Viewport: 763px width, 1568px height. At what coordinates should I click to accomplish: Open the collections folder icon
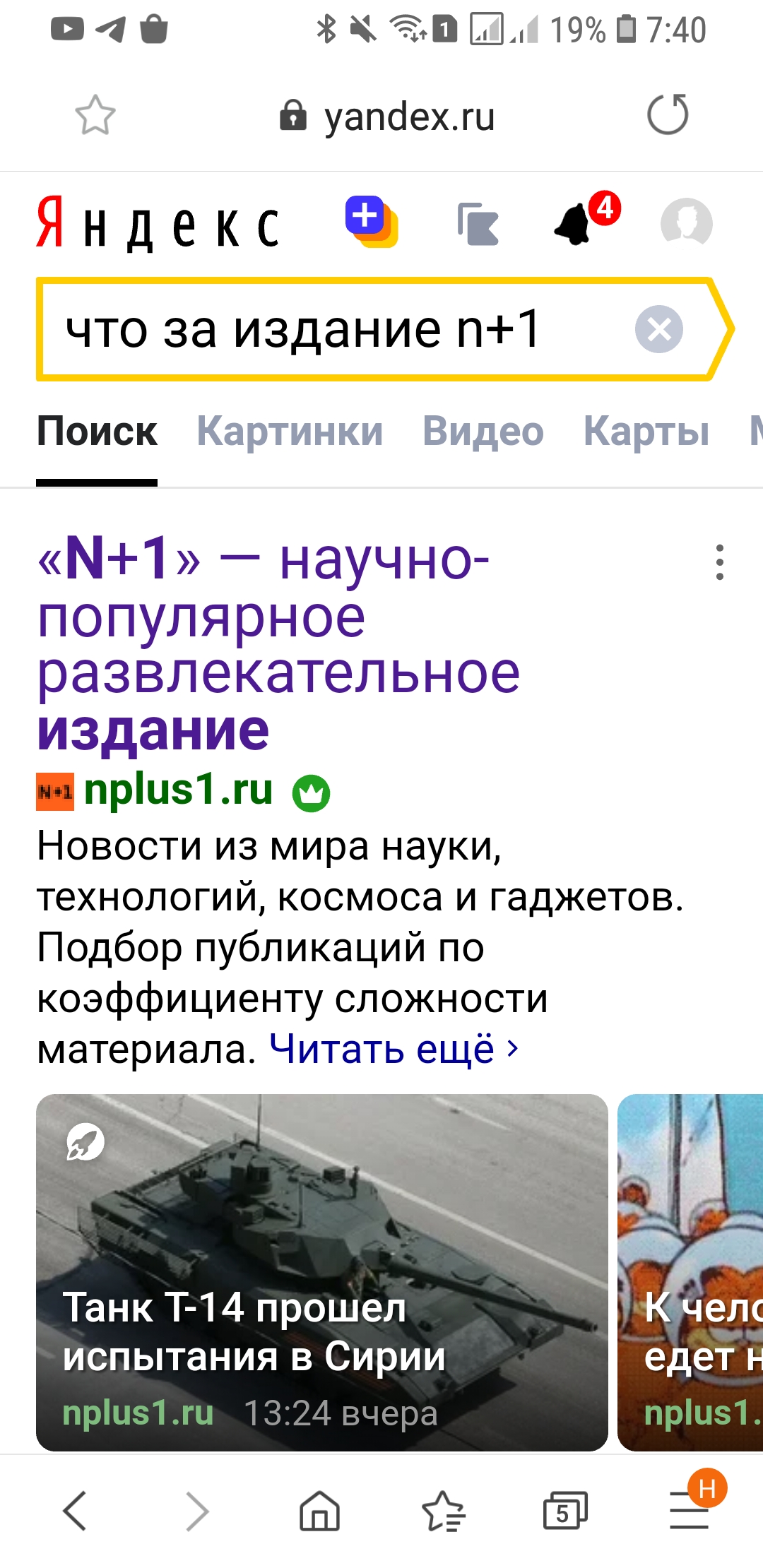pos(478,224)
